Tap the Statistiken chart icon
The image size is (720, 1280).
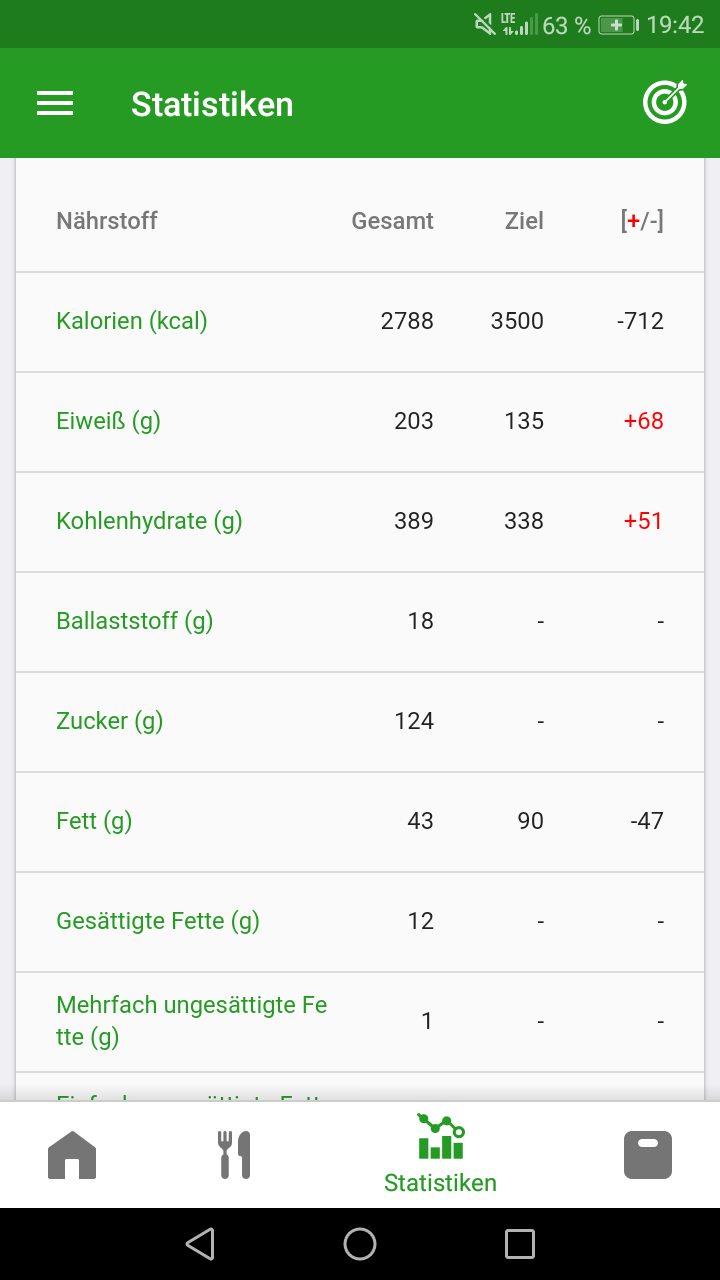[440, 1138]
